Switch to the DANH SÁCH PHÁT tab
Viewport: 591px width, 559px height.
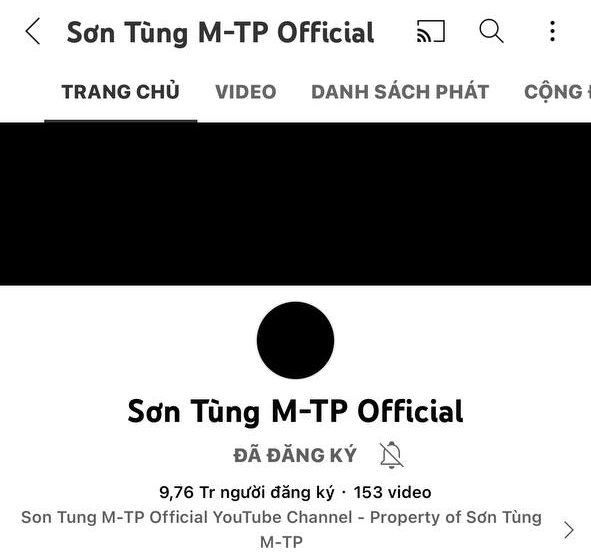pos(400,92)
